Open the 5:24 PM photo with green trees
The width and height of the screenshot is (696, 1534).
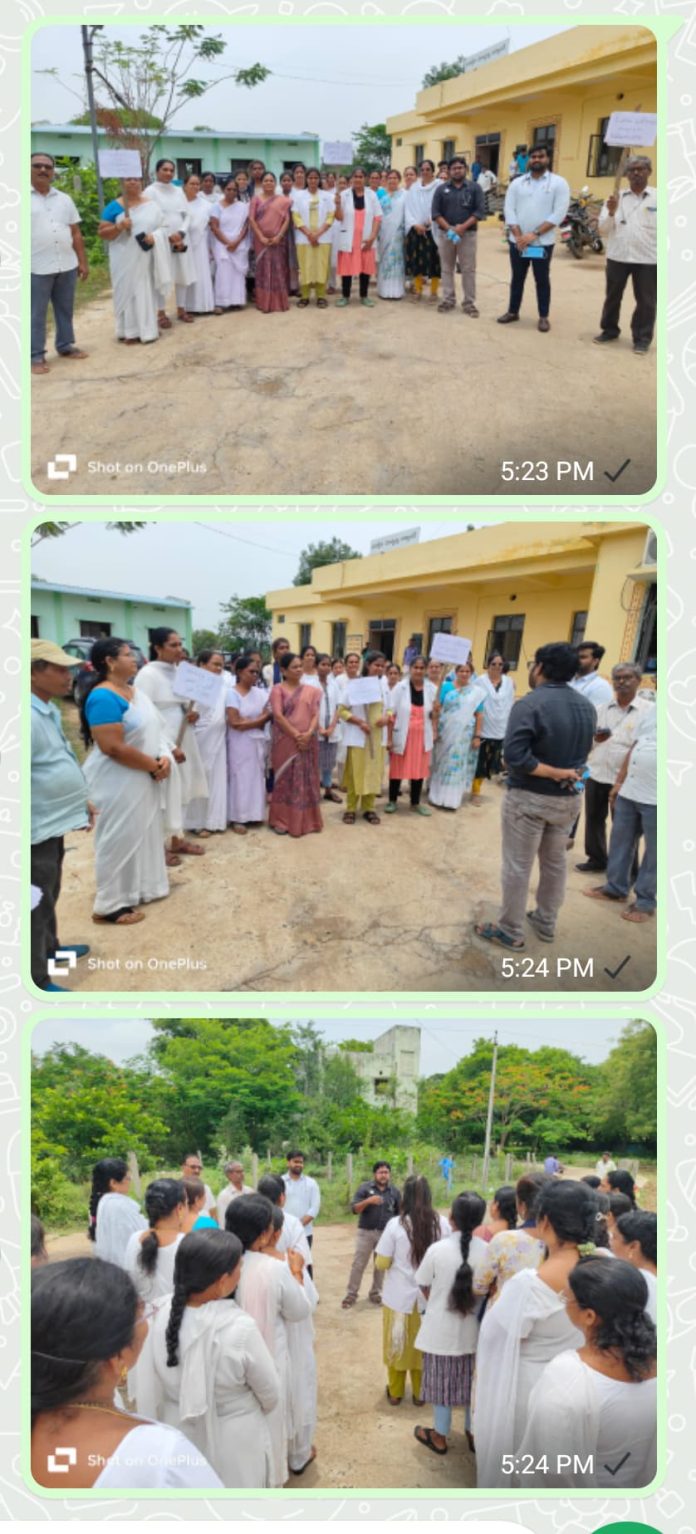point(343,1253)
